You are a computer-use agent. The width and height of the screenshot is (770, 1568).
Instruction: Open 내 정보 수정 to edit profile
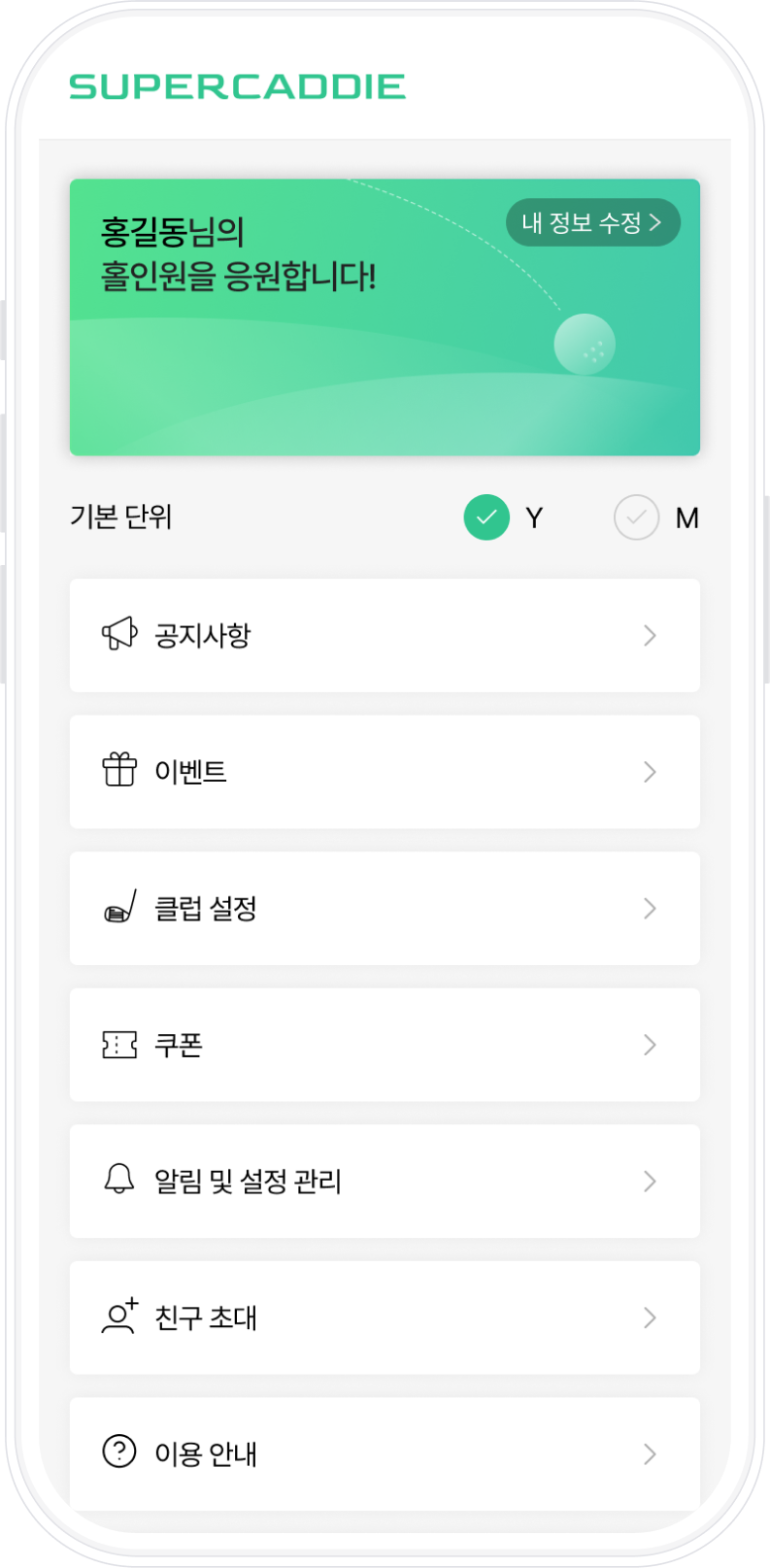pyautogui.click(x=592, y=222)
